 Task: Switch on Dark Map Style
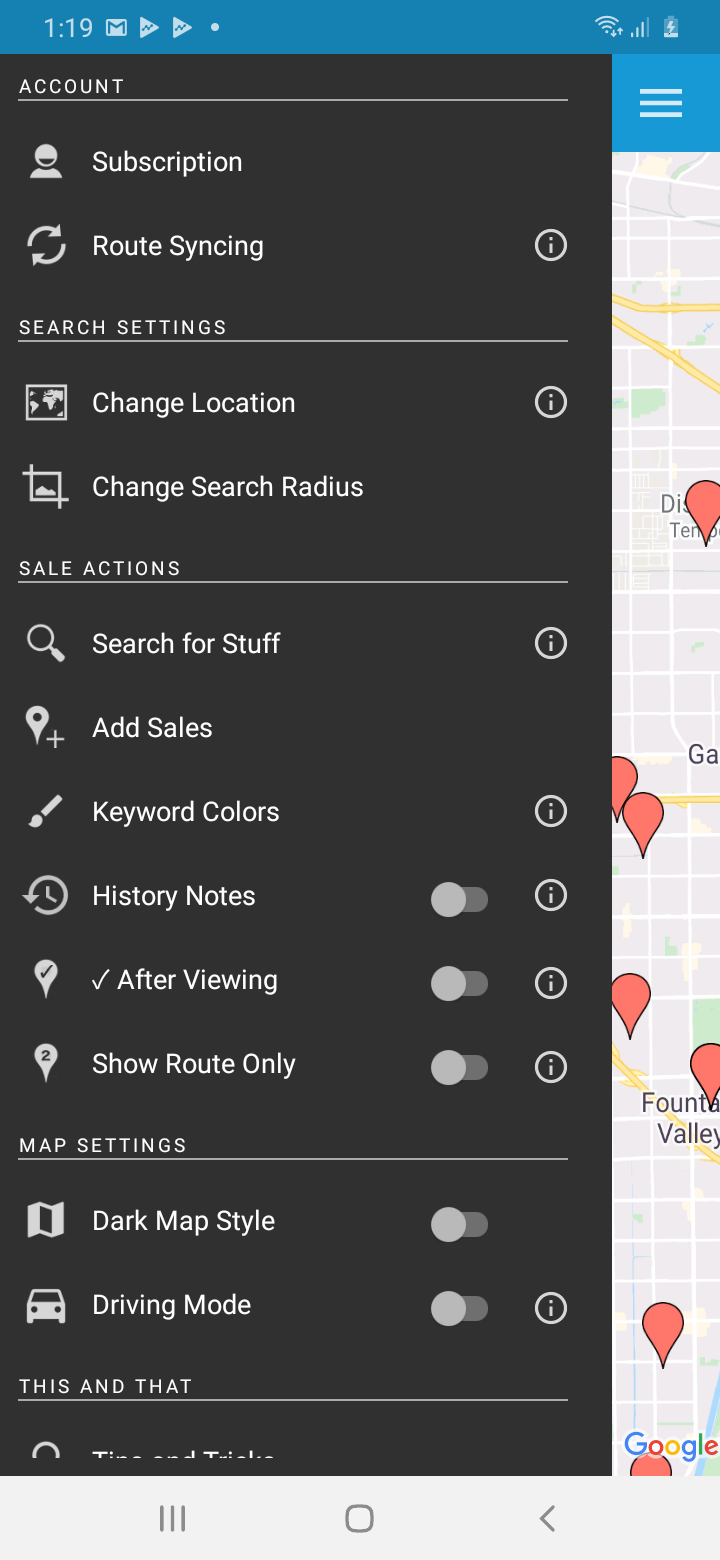click(x=459, y=1224)
